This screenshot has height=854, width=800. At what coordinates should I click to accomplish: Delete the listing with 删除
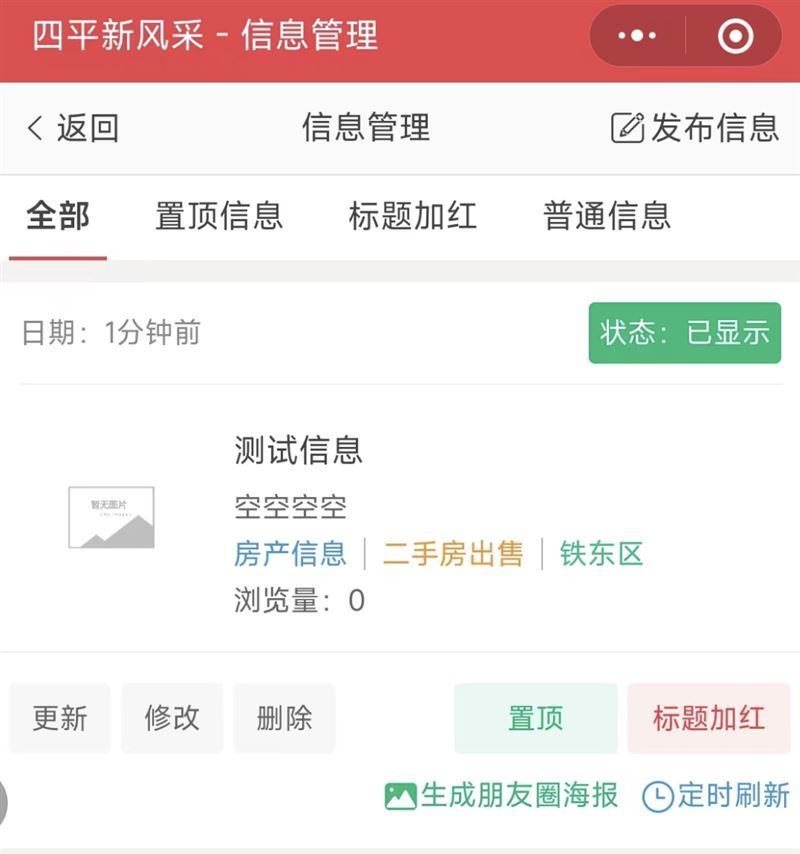point(284,718)
